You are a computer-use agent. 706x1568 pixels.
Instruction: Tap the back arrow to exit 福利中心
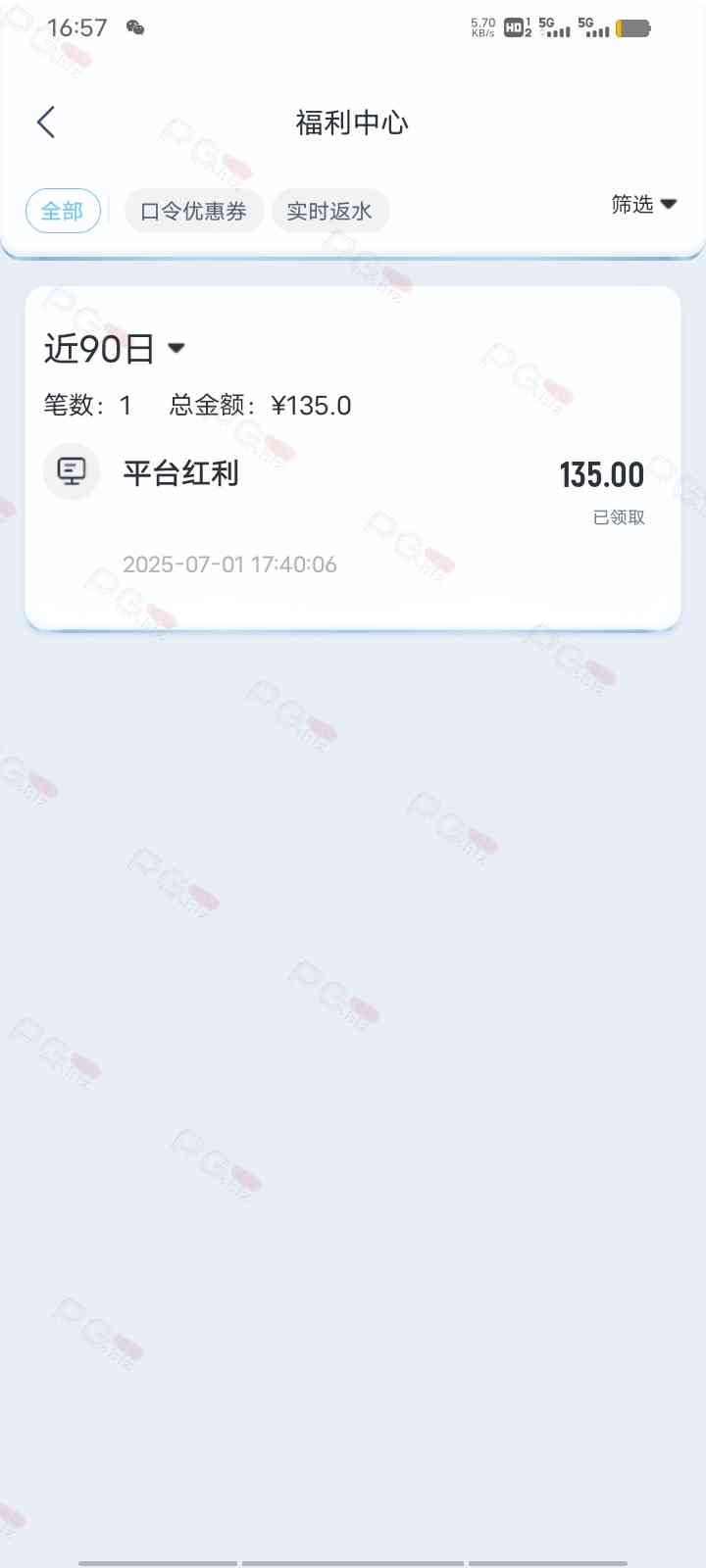(x=45, y=122)
